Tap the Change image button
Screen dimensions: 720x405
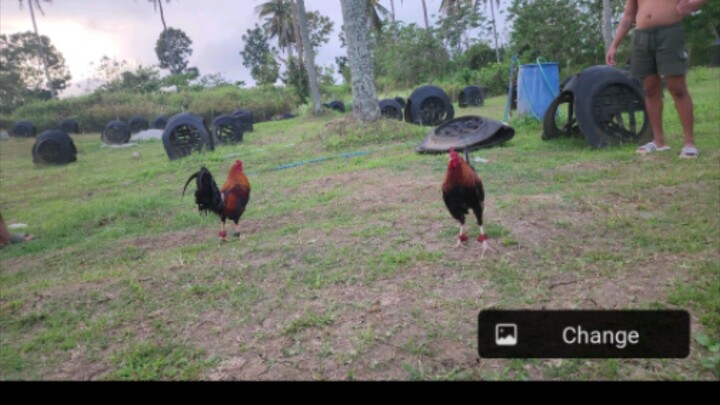[583, 334]
